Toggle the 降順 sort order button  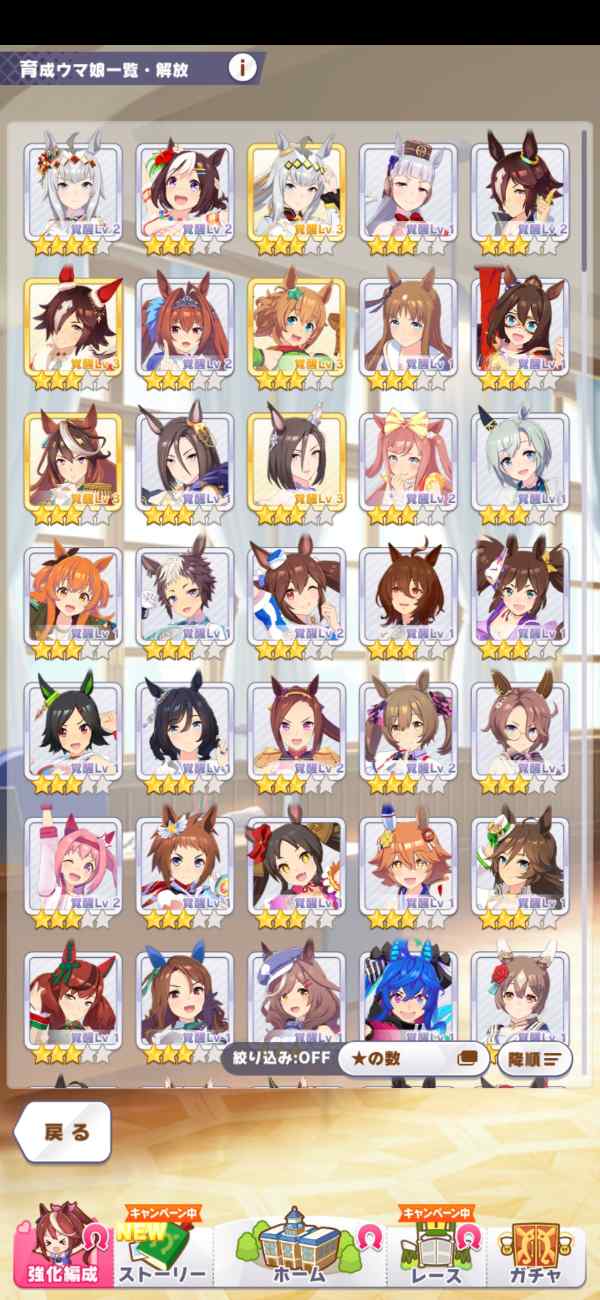coord(534,1058)
